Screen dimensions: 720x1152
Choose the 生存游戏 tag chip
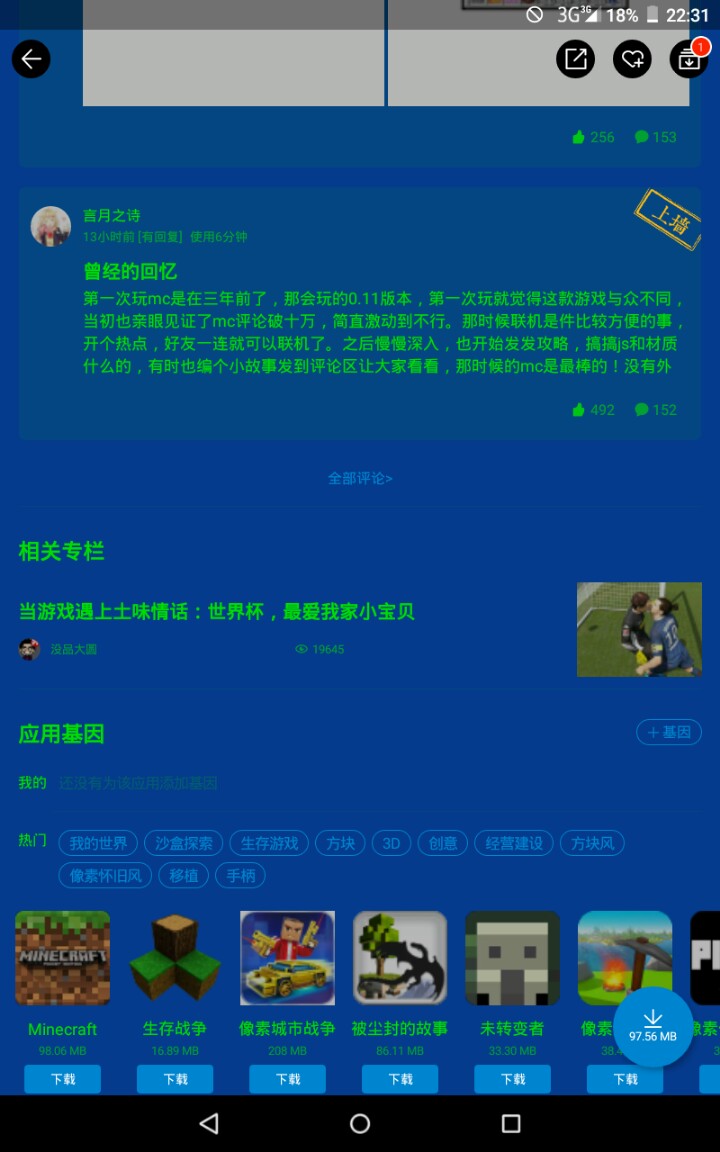pos(269,843)
